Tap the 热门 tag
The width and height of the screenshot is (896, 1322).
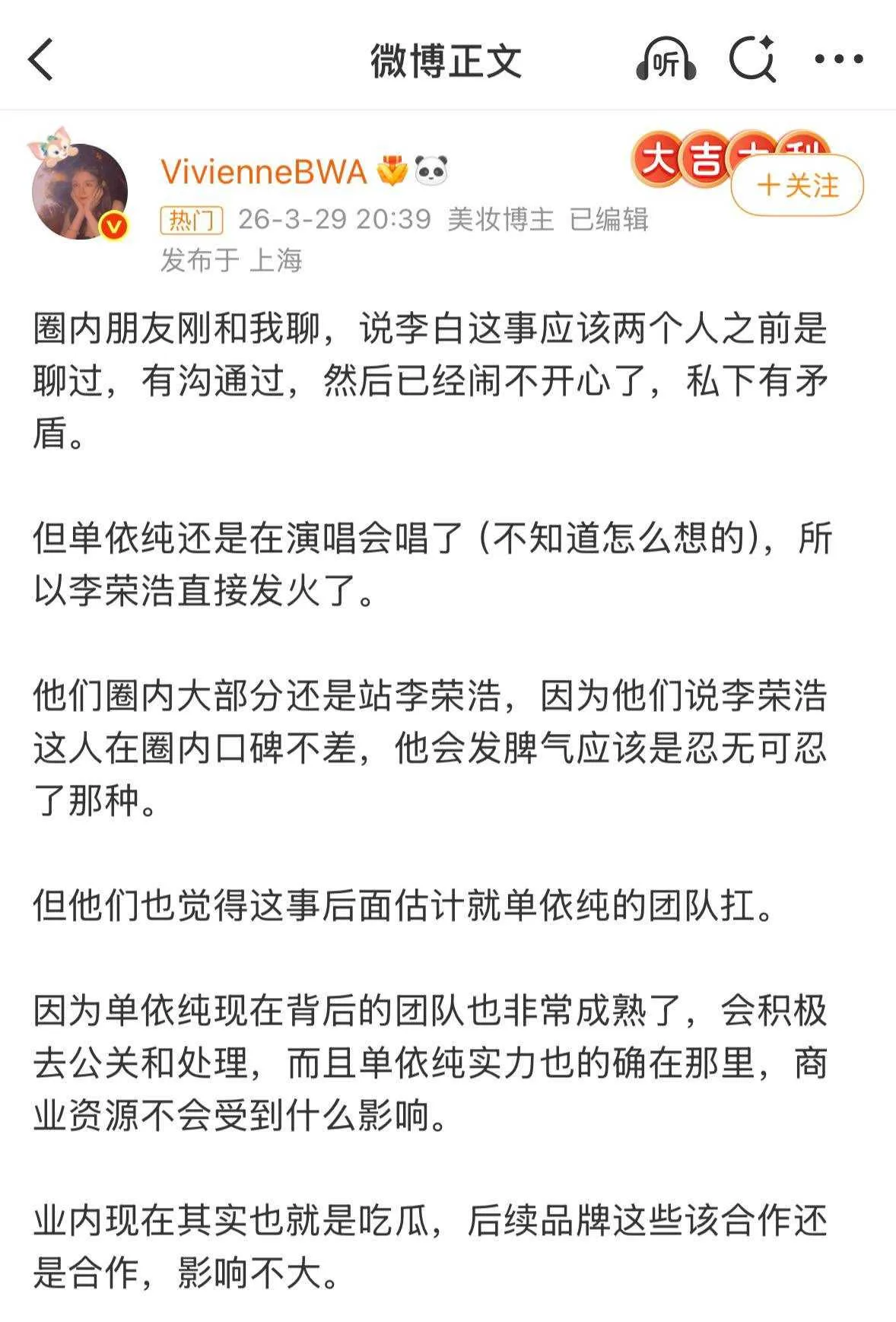coord(191,221)
